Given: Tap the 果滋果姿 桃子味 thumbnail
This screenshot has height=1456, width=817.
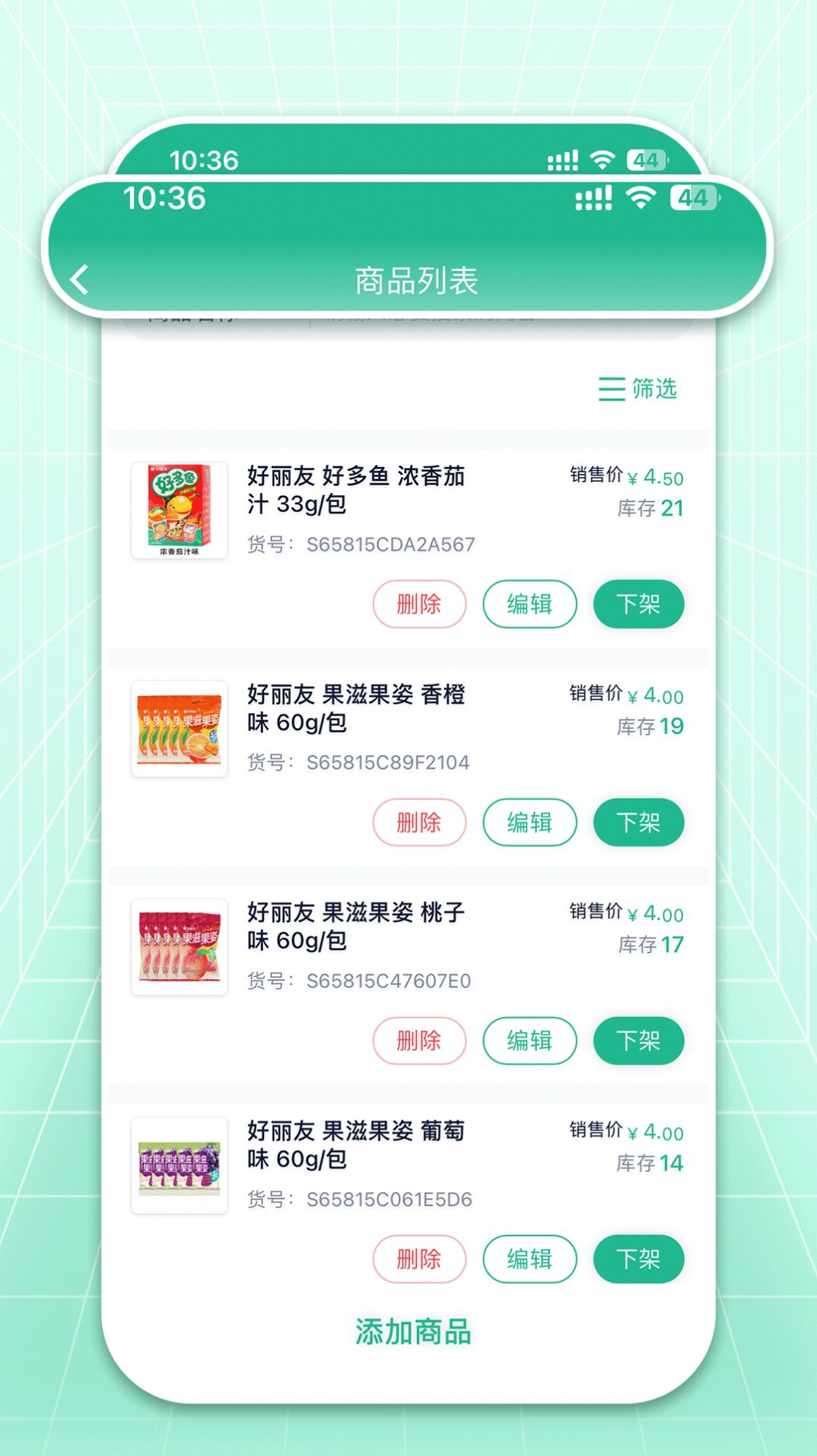Looking at the screenshot, I should pyautogui.click(x=179, y=947).
